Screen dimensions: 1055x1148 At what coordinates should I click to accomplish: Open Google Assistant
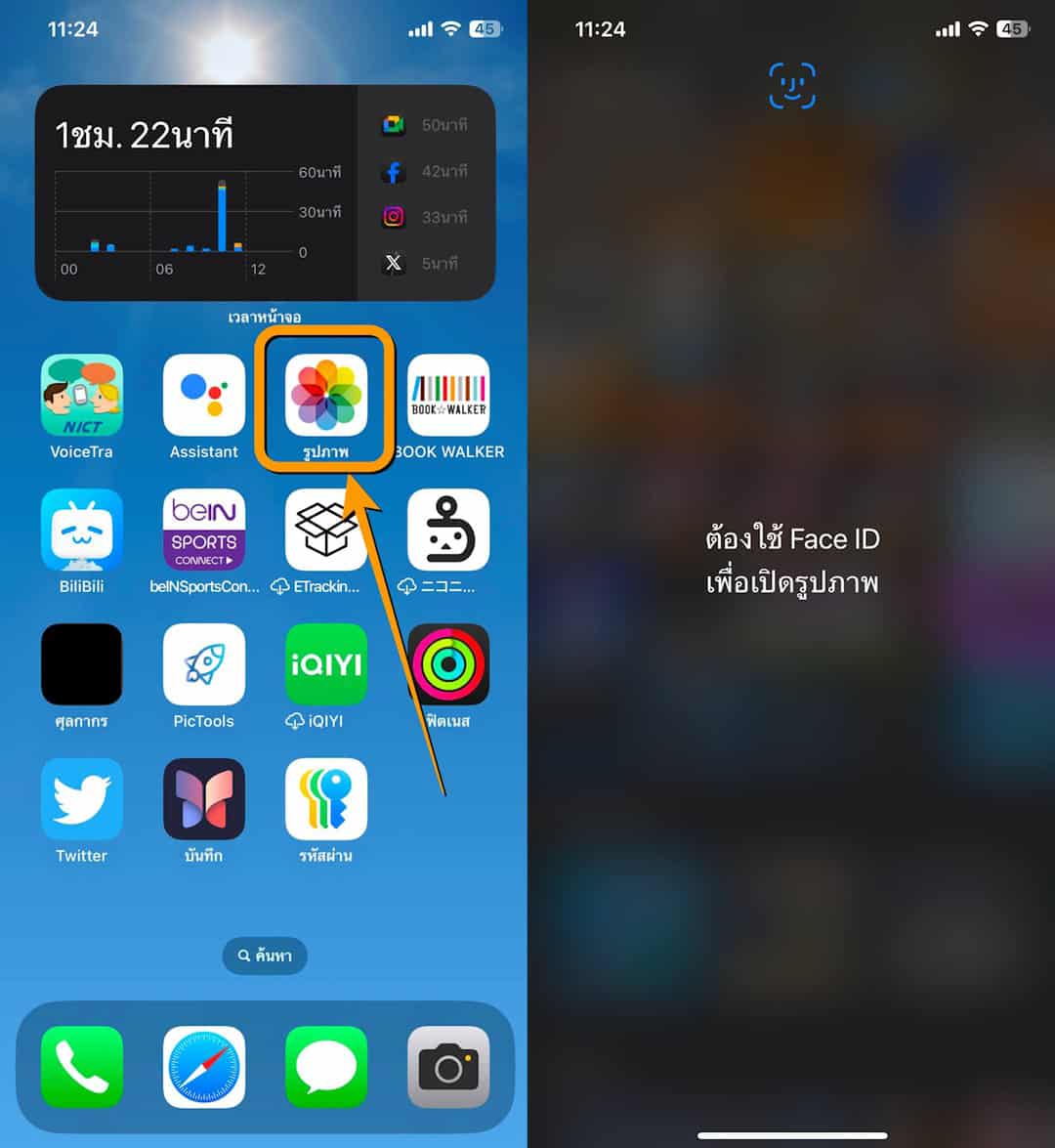pyautogui.click(x=204, y=396)
